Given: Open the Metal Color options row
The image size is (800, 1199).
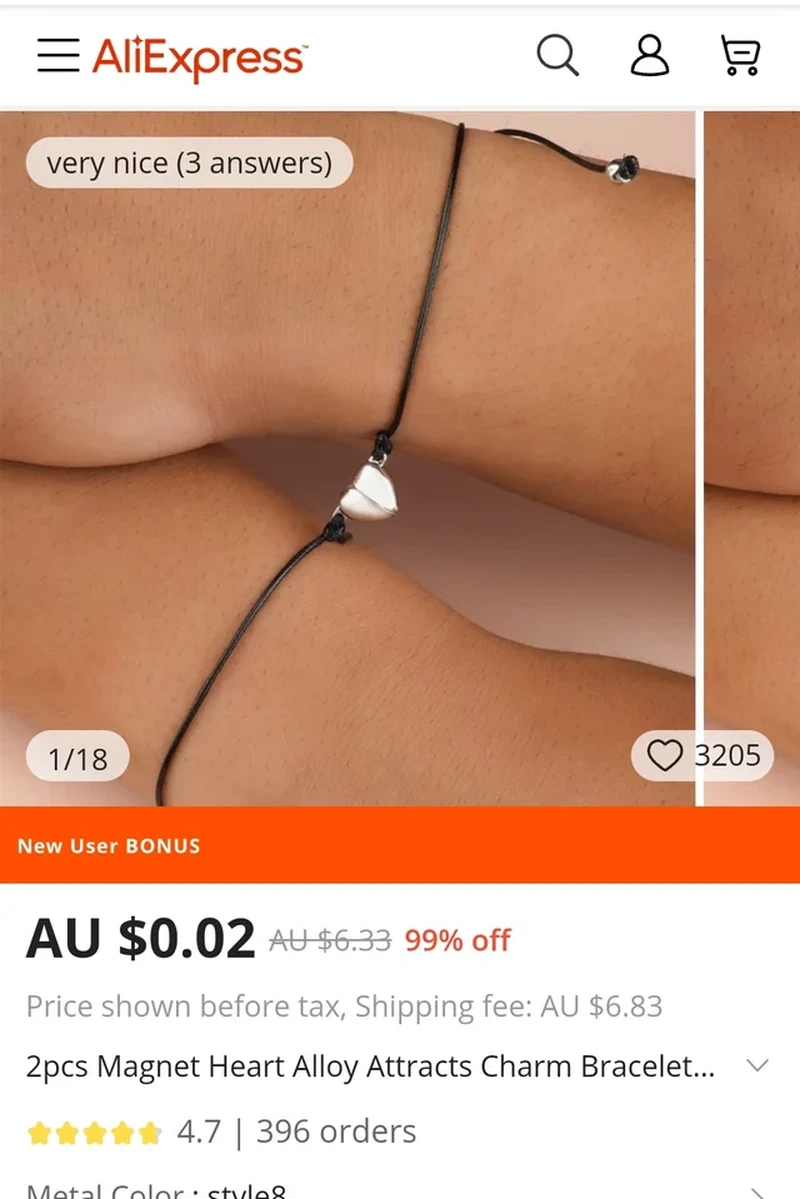Looking at the screenshot, I should tap(400, 1190).
